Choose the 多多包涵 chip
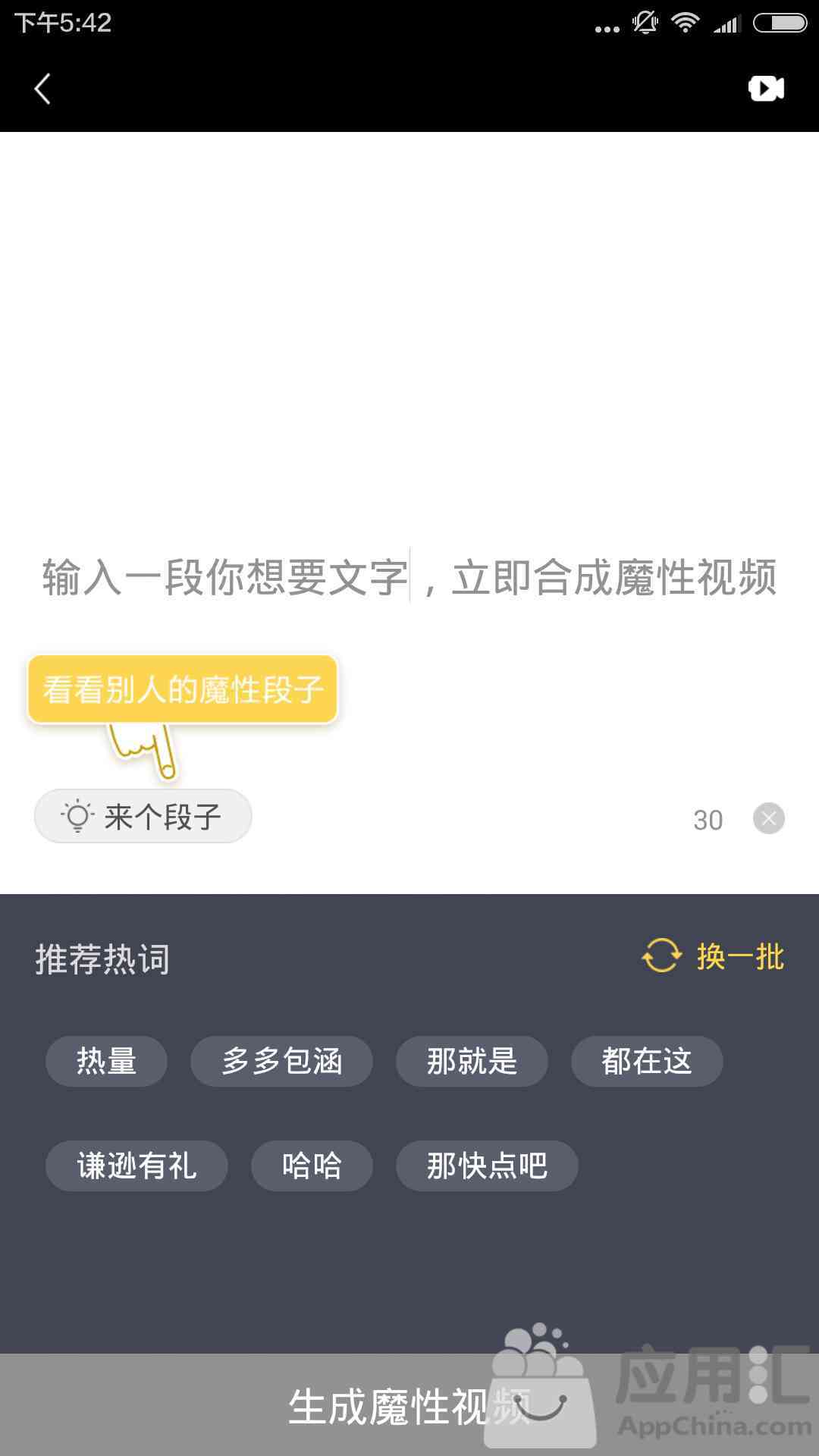Screen dimensions: 819x1456 (281, 1061)
